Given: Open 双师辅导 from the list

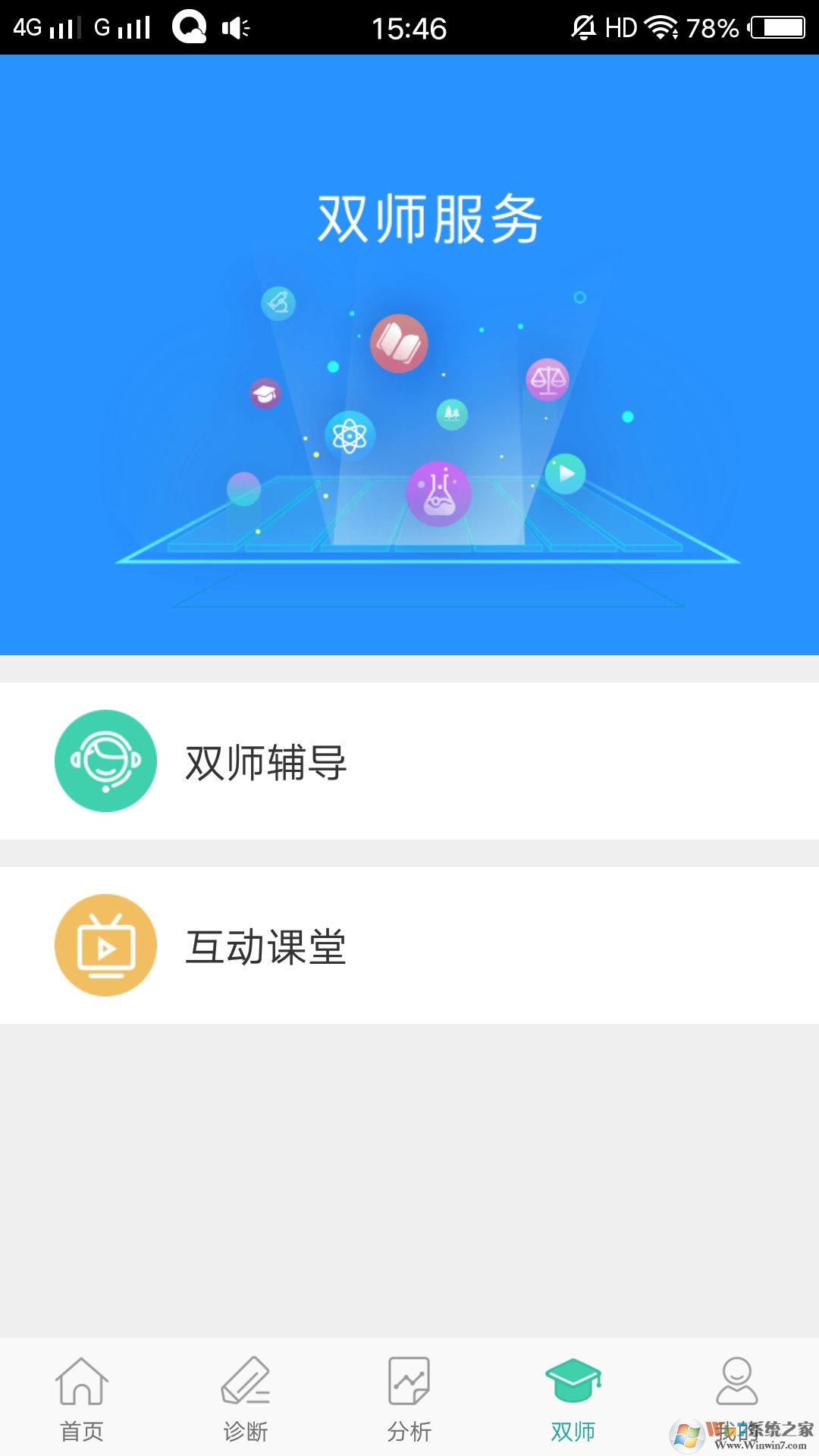Looking at the screenshot, I should [265, 761].
